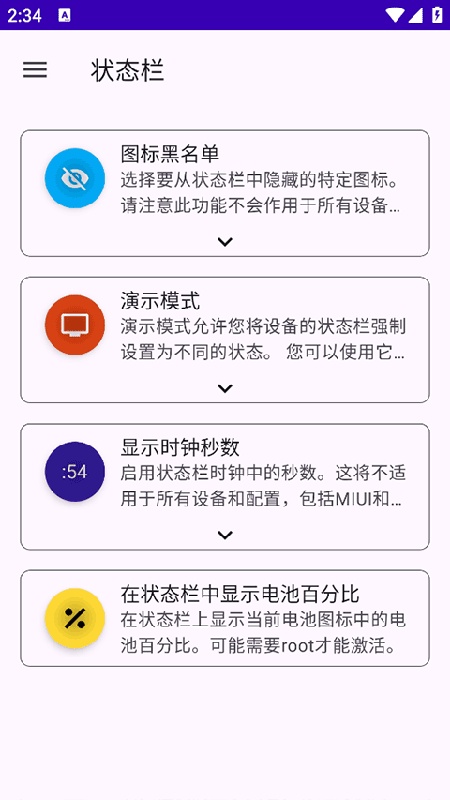The height and width of the screenshot is (800, 450).
Task: Open the 显示时钟秒数 card
Action: pyautogui.click(x=224, y=487)
